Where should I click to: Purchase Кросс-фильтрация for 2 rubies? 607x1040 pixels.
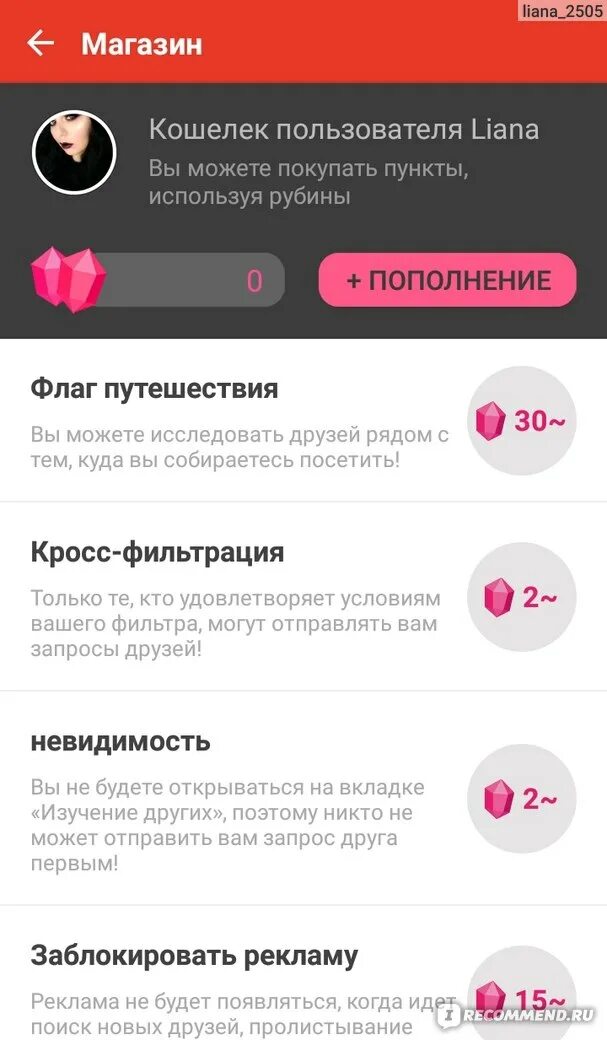[522, 597]
